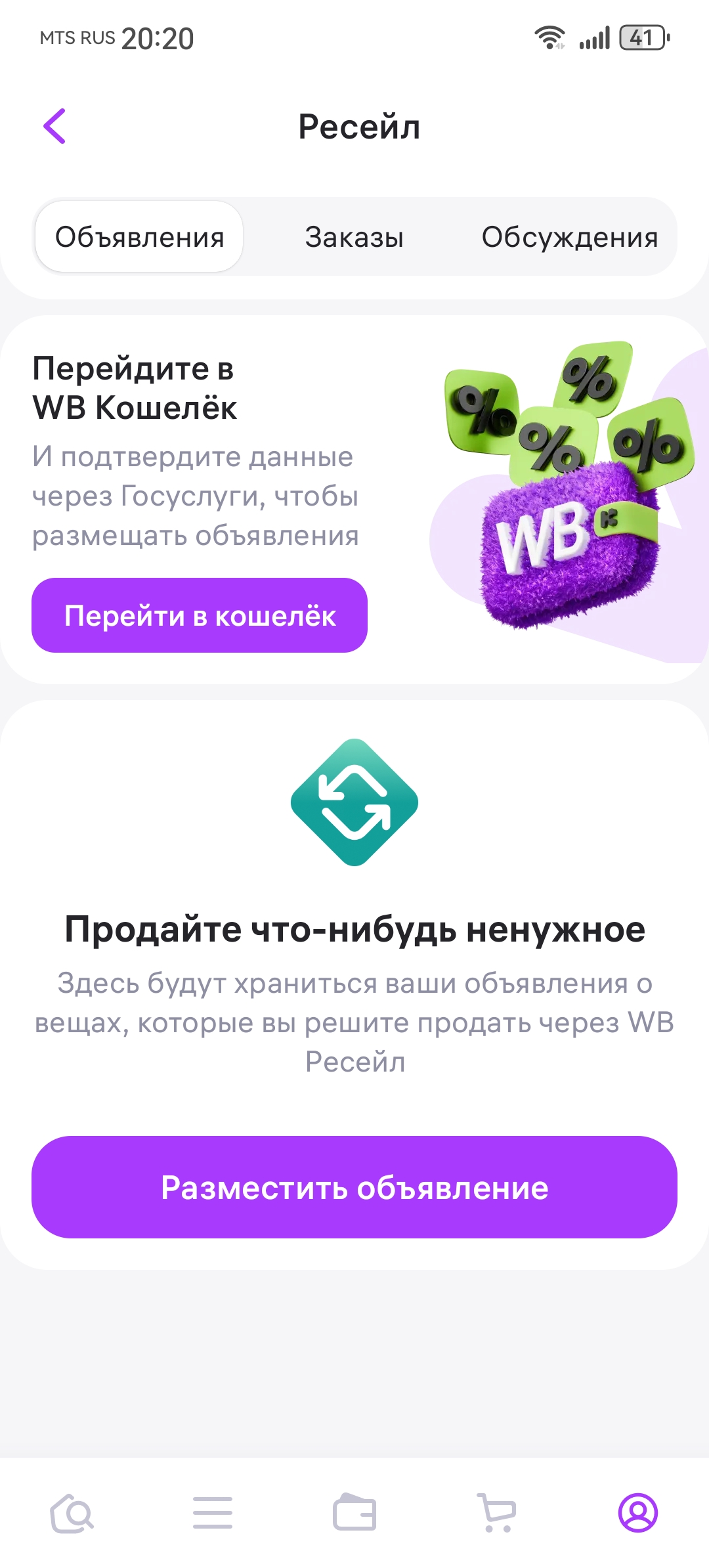Image resolution: width=709 pixels, height=1568 pixels.
Task: Open the shopping cart tab
Action: click(x=496, y=1513)
